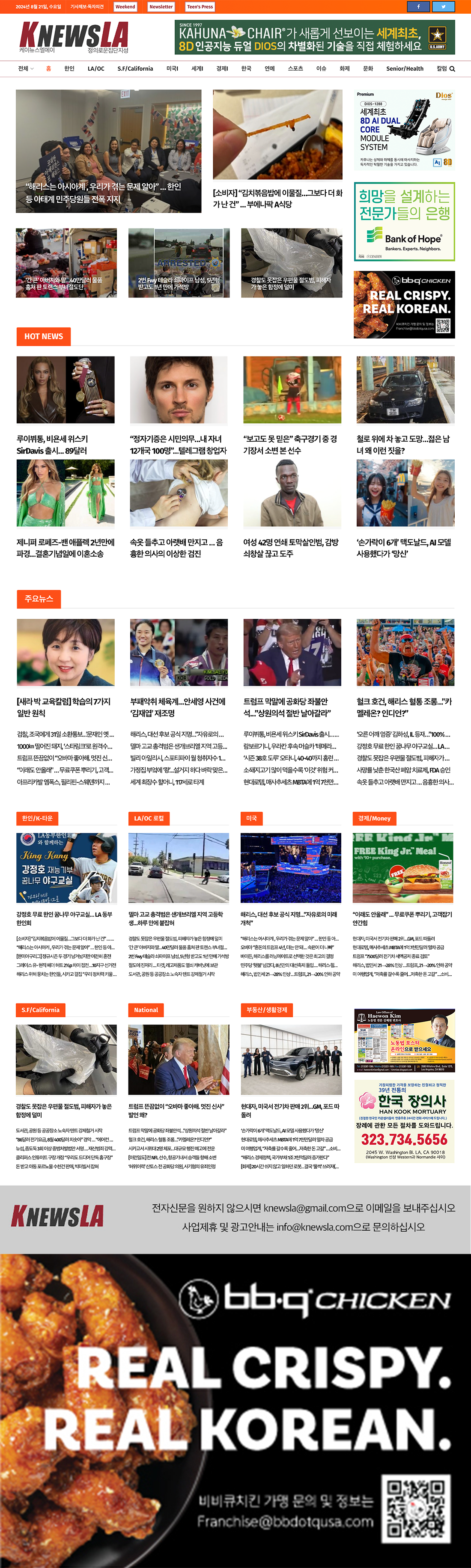Open the search magnifier icon

coord(452,69)
